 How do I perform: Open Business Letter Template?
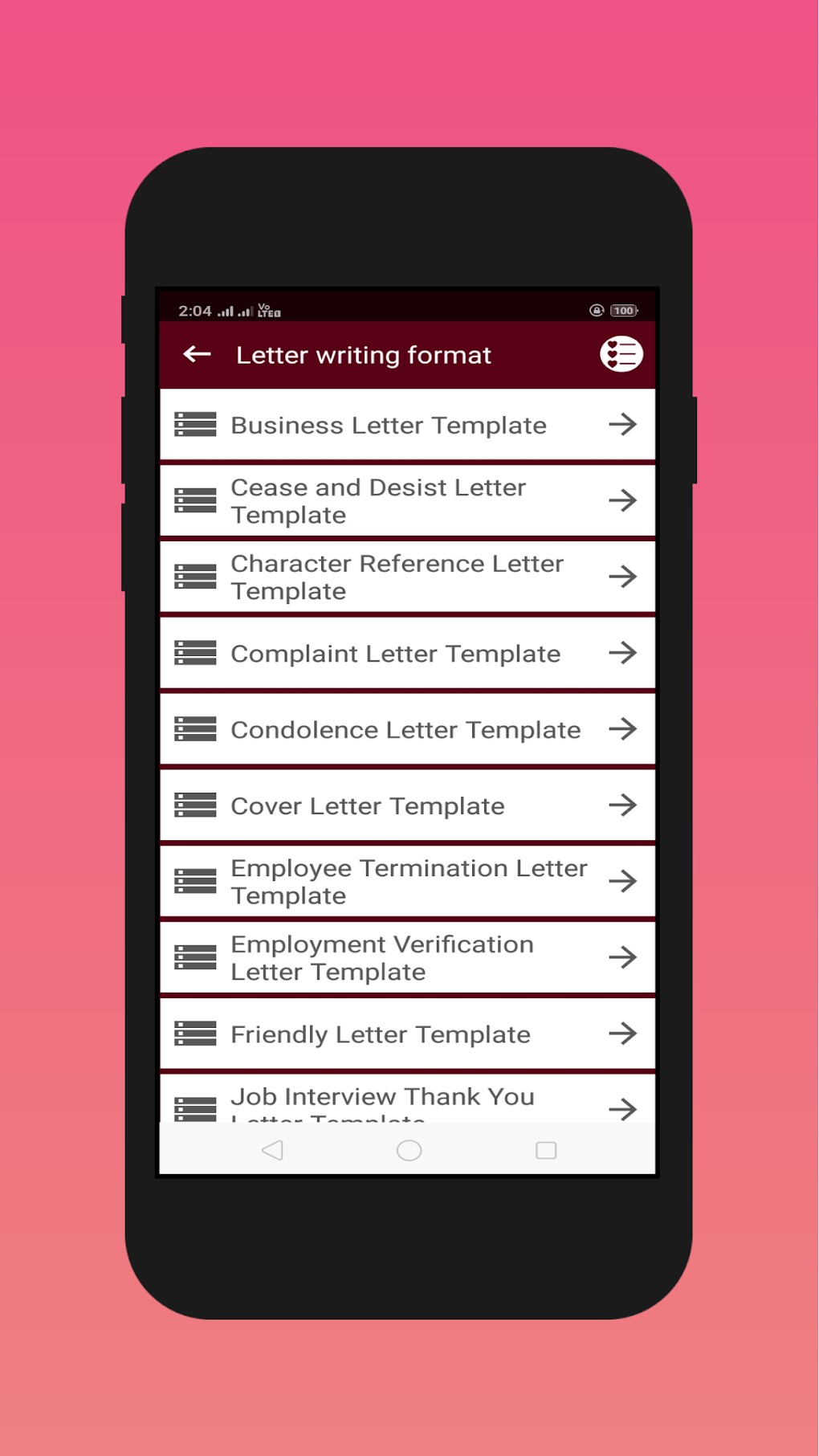(x=389, y=425)
